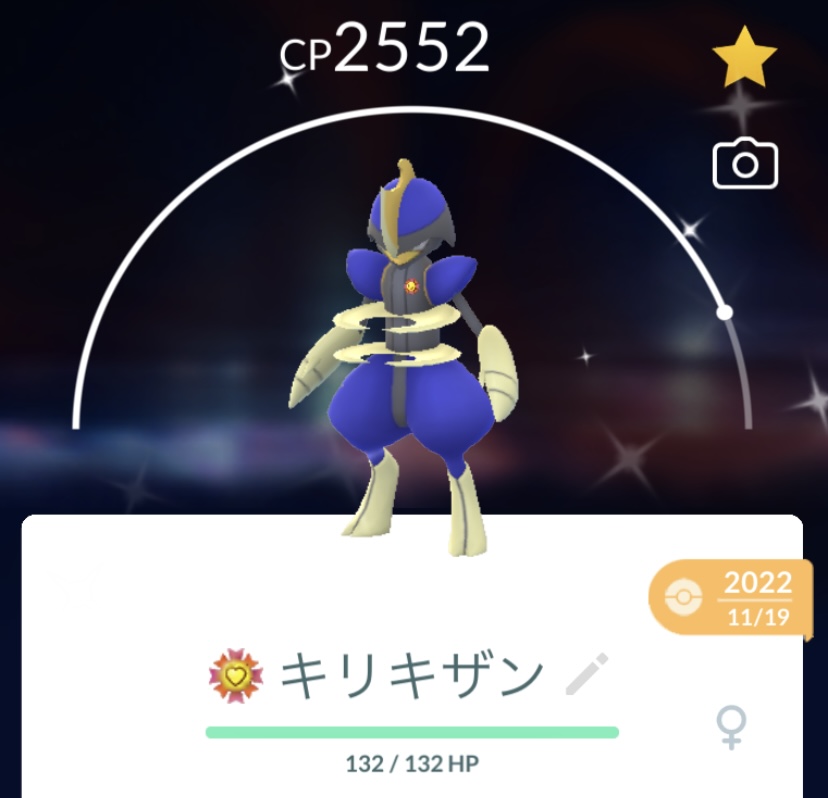
Task: Open the Best Buddy ribbon badge
Action: coord(237,676)
